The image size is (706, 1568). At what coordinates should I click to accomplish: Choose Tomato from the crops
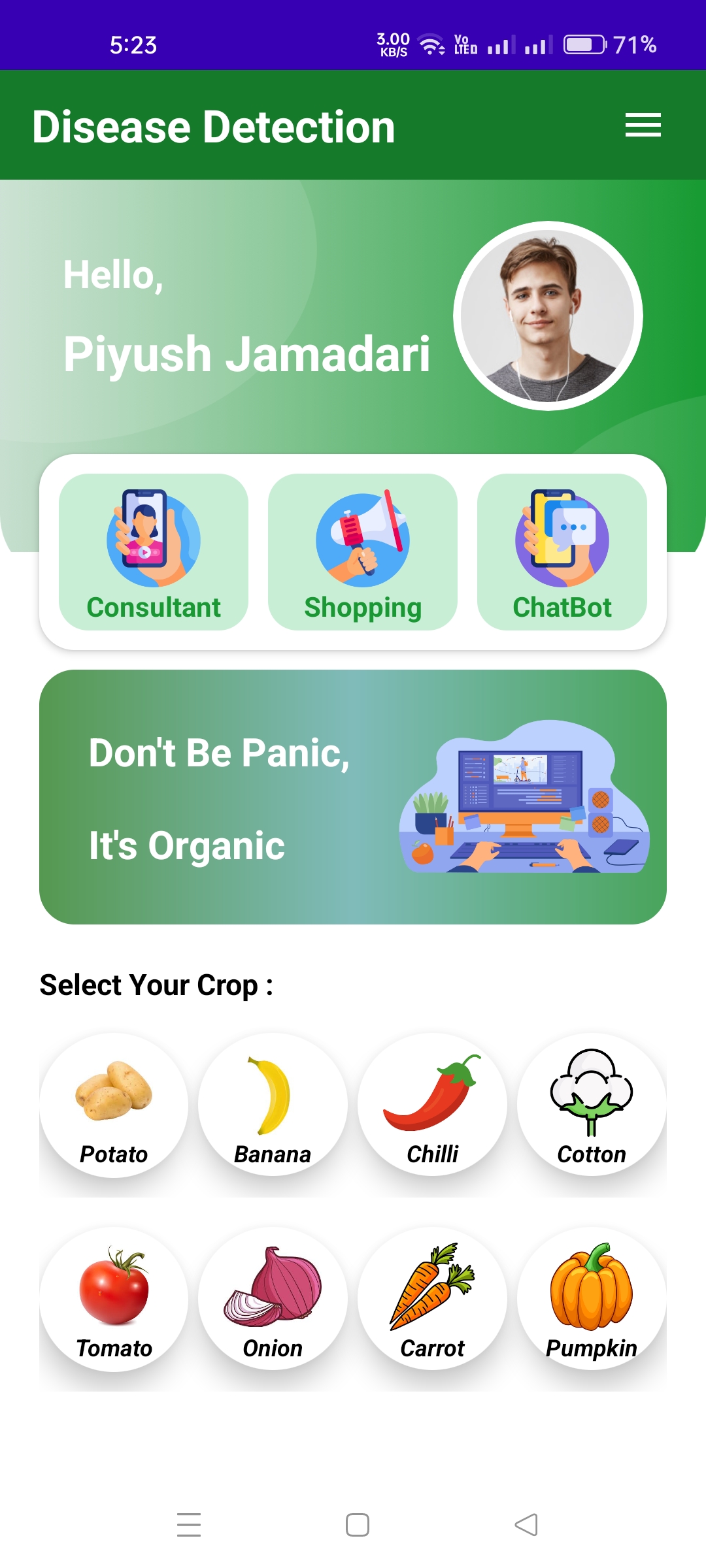[x=114, y=1299]
